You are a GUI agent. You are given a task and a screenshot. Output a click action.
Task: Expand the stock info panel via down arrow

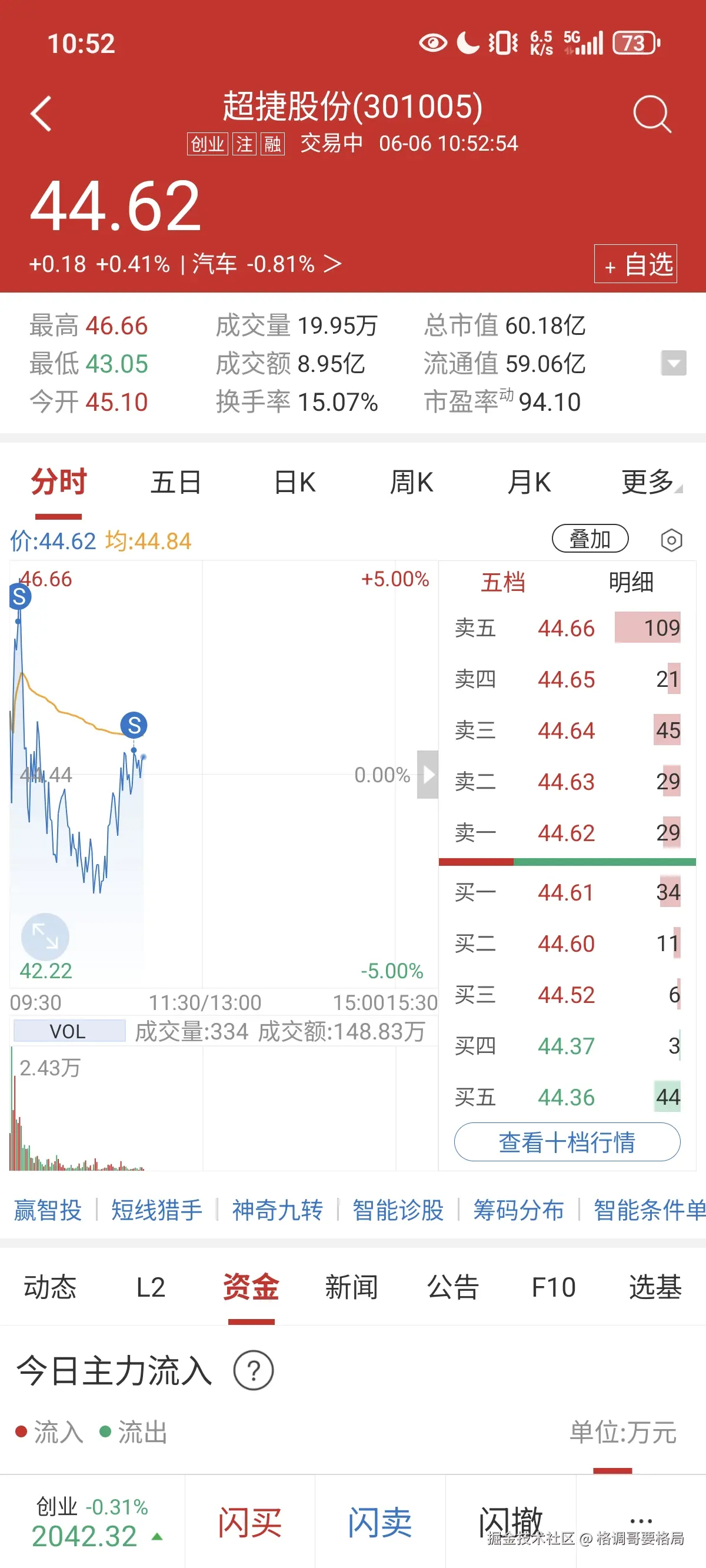click(x=673, y=362)
